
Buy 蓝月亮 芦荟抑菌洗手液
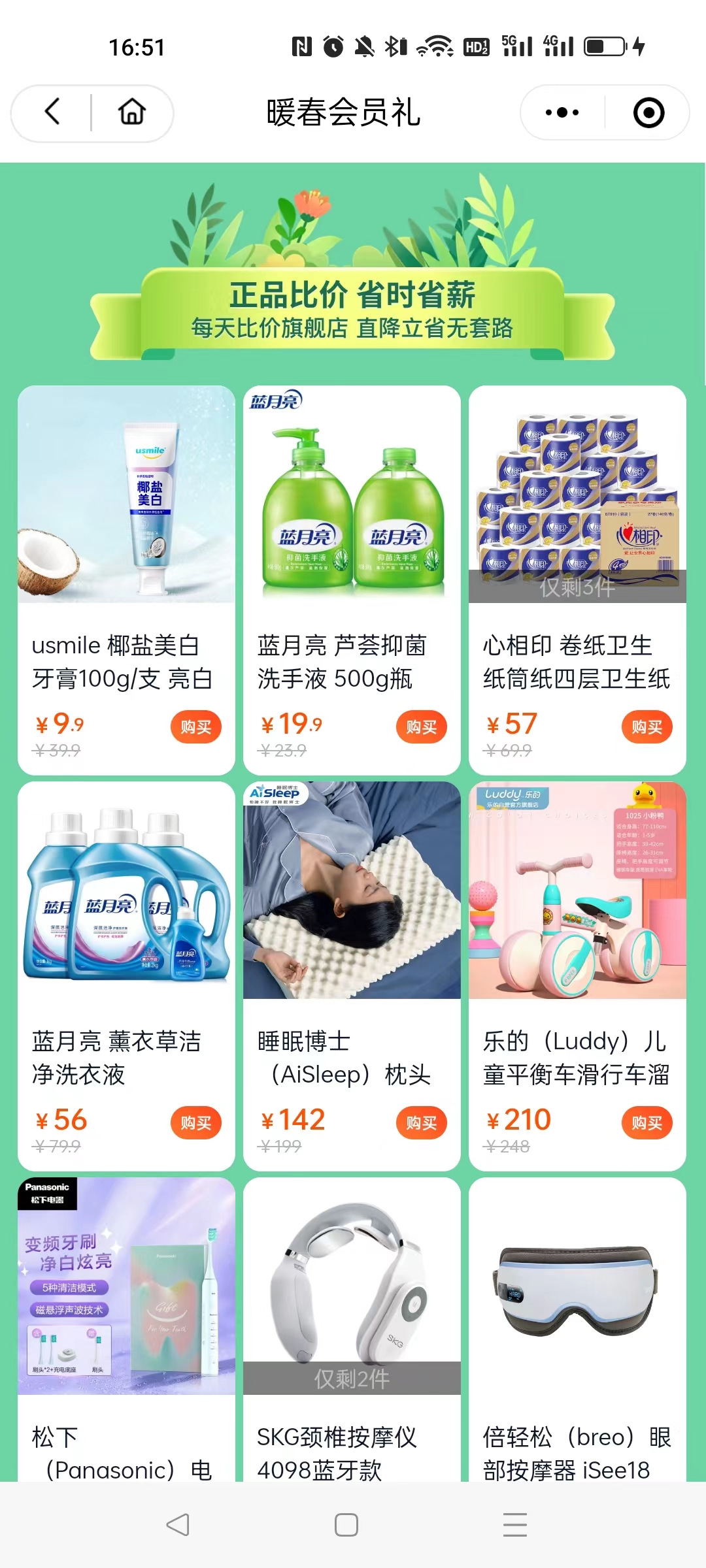pos(421,727)
